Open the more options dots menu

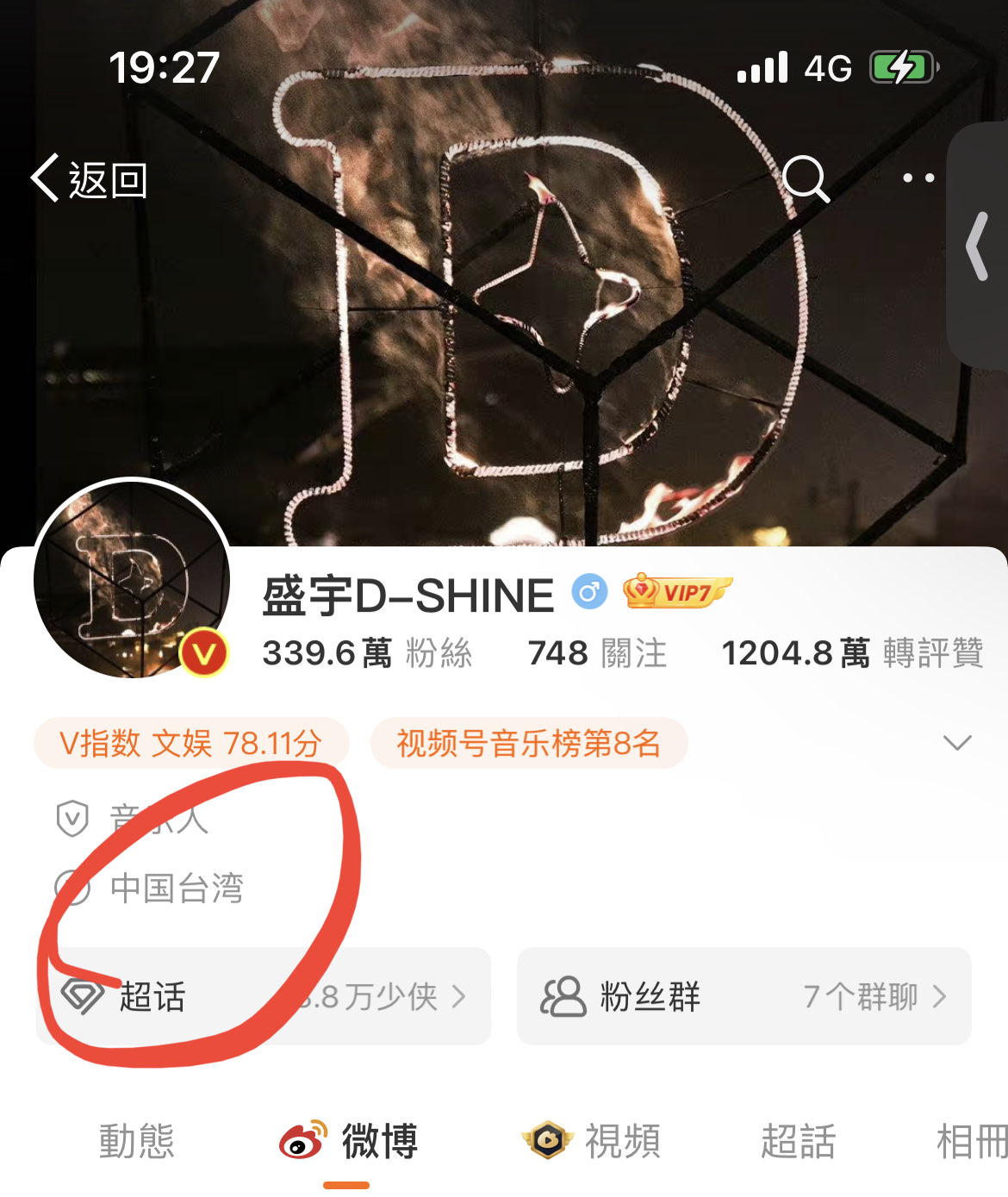pyautogui.click(x=918, y=178)
